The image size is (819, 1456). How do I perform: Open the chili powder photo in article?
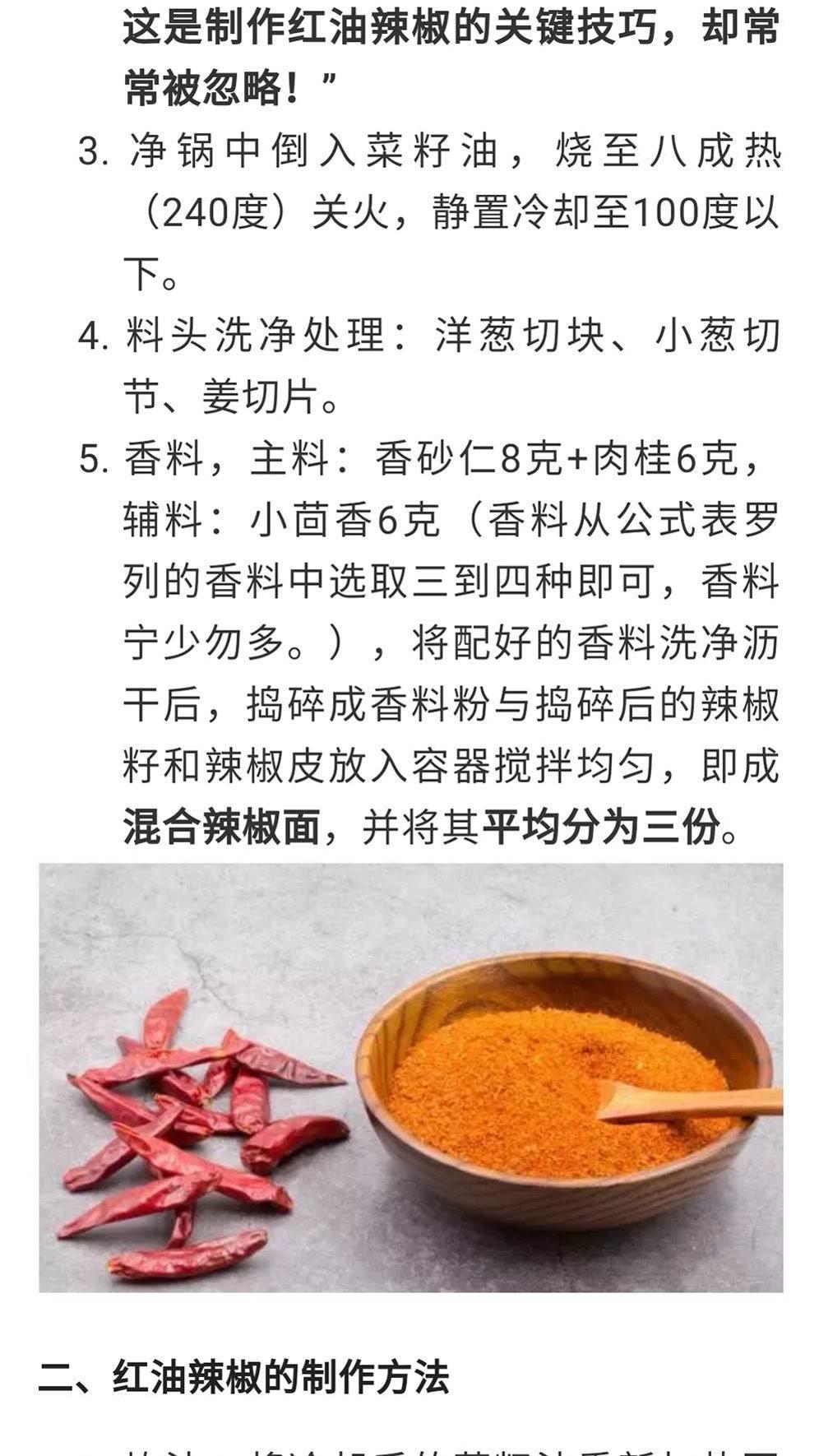coord(410,1077)
